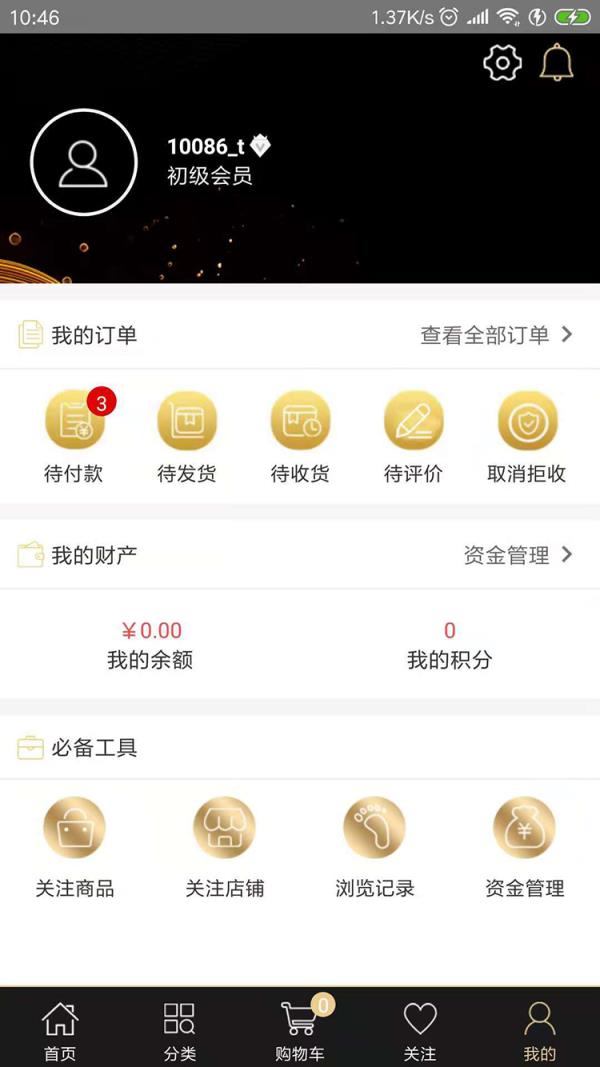Open 取消拒收 cancelled orders
The image size is (600, 1067).
(527, 438)
